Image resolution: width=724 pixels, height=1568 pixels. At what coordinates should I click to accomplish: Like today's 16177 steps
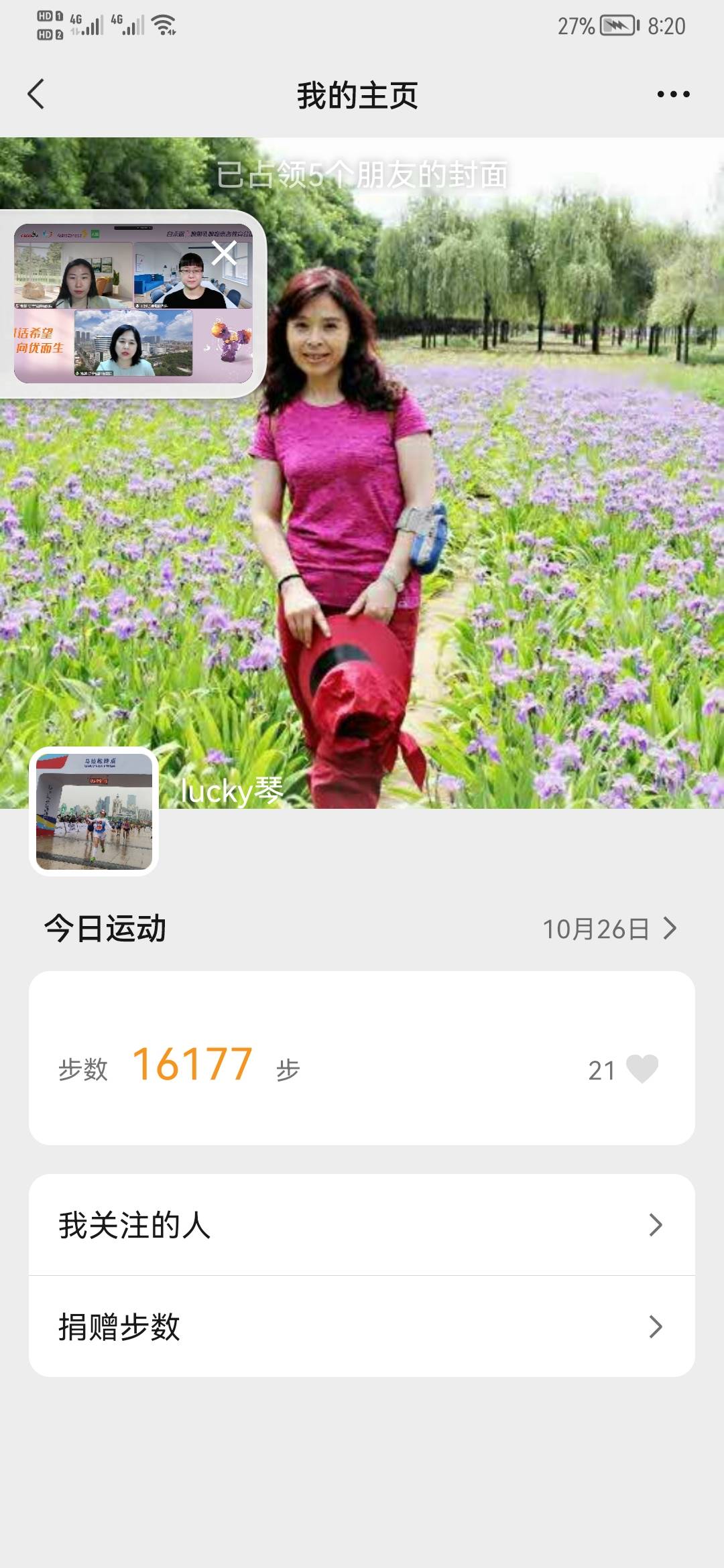click(642, 1069)
